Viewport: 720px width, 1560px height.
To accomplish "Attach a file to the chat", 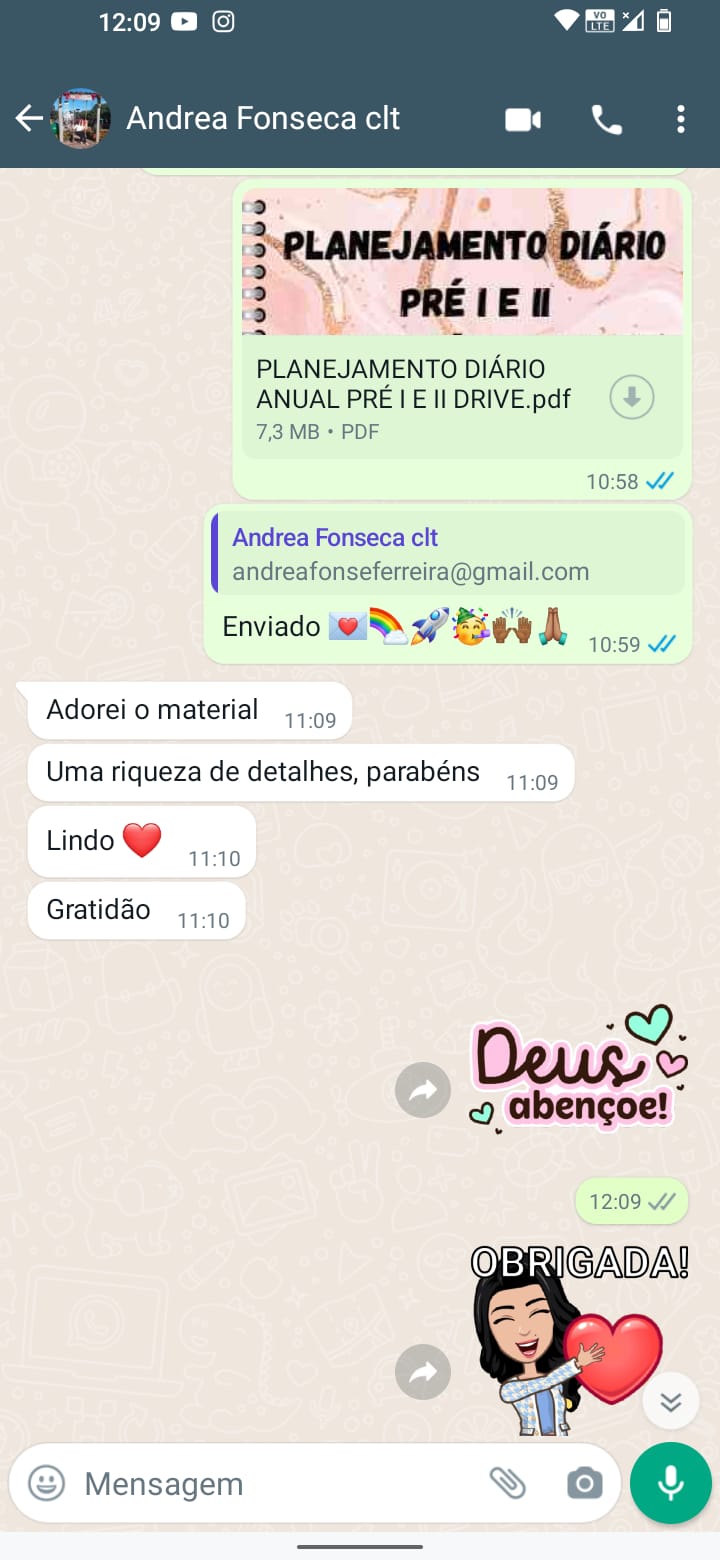I will pos(508,1483).
